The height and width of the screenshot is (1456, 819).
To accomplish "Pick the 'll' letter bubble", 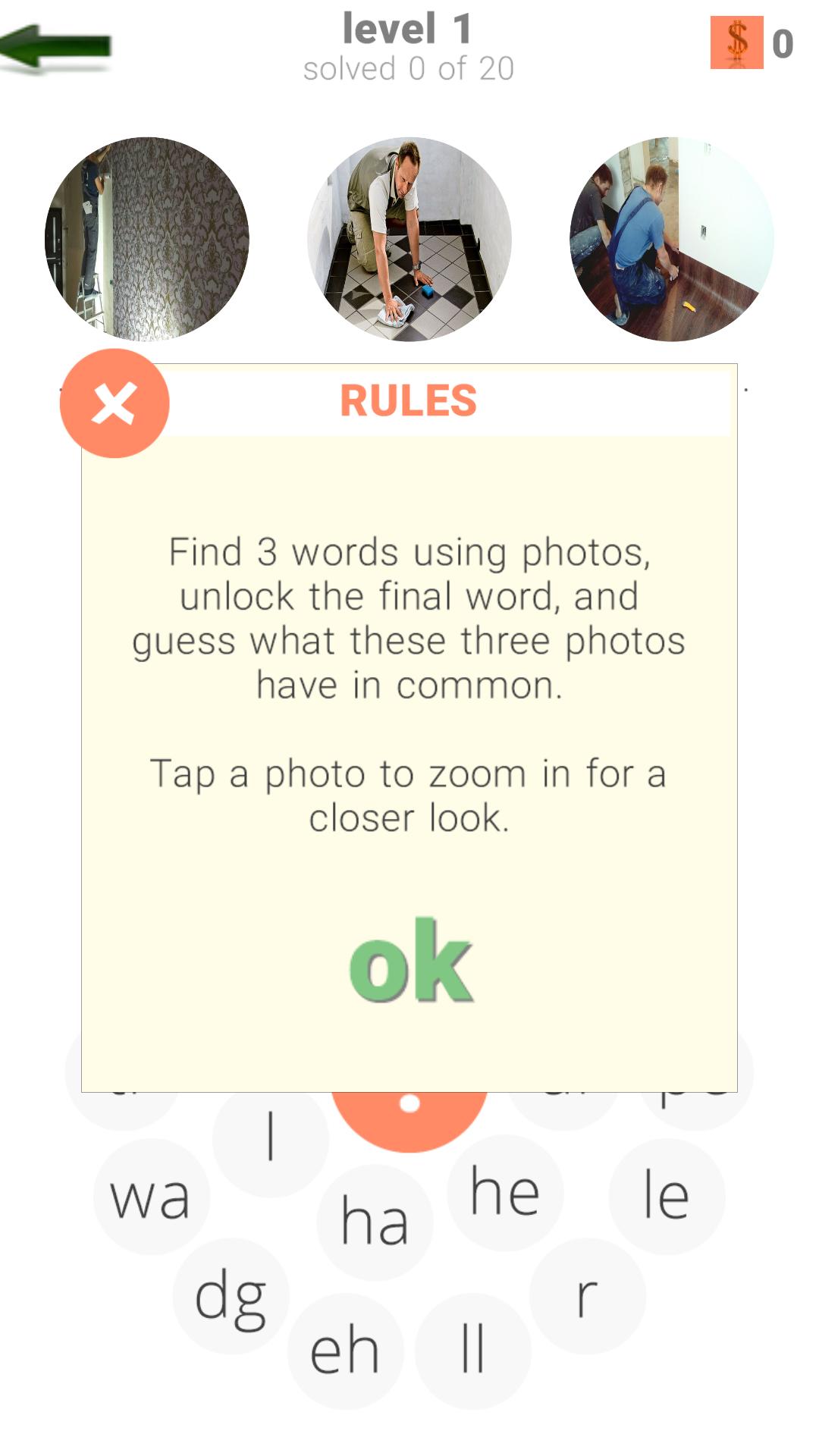I will pyautogui.click(x=473, y=1351).
